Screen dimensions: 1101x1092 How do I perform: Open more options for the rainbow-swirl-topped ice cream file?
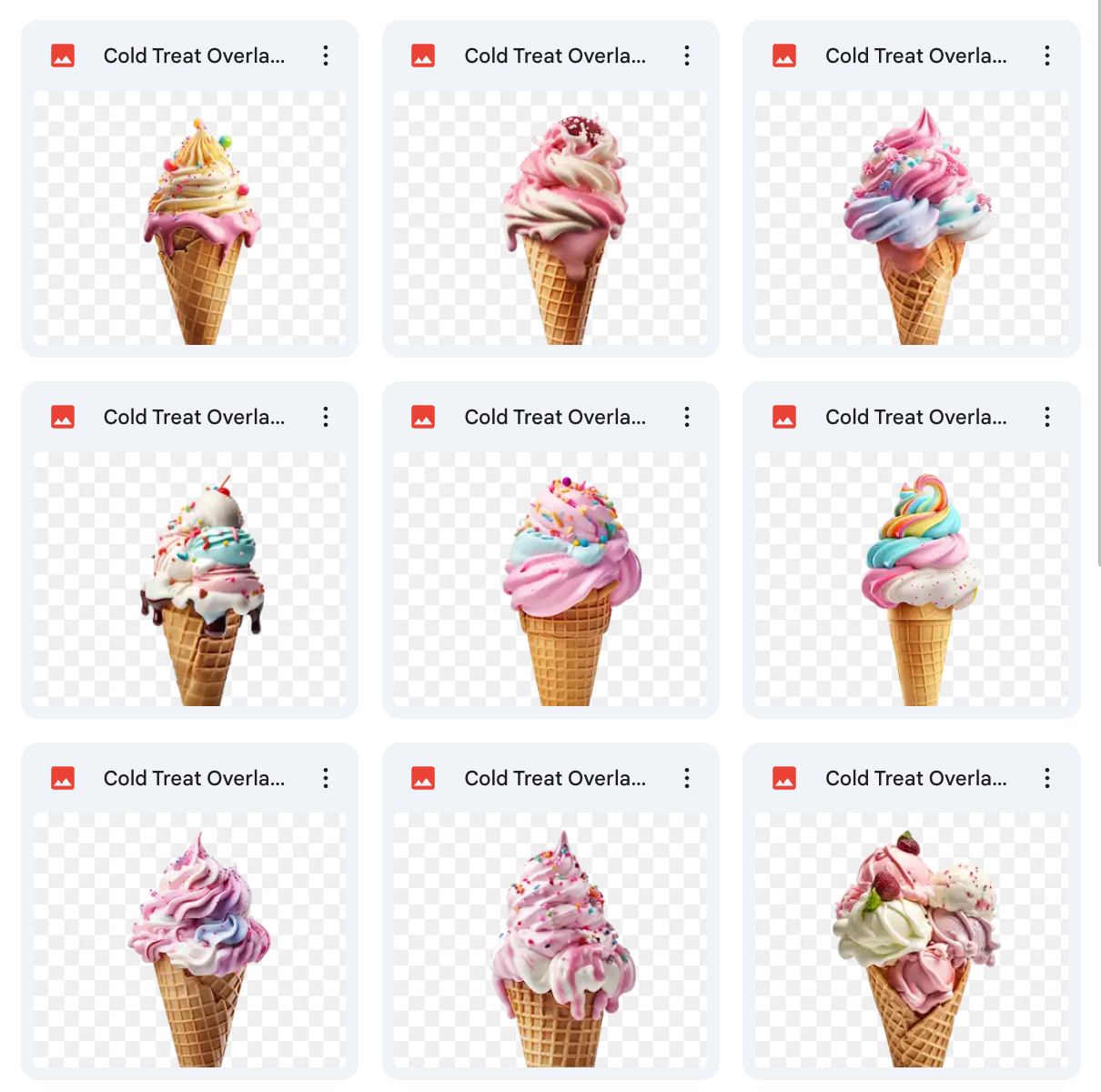[1047, 417]
